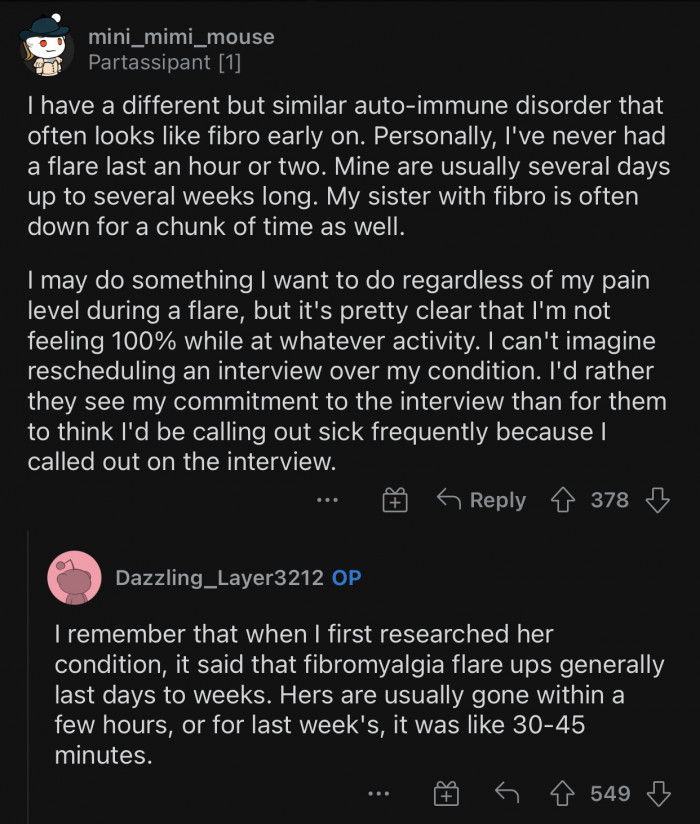Viewport: 700px width, 824px height.
Task: Upvote Dazzling_Layer3212's reply
Action: [x=562, y=794]
